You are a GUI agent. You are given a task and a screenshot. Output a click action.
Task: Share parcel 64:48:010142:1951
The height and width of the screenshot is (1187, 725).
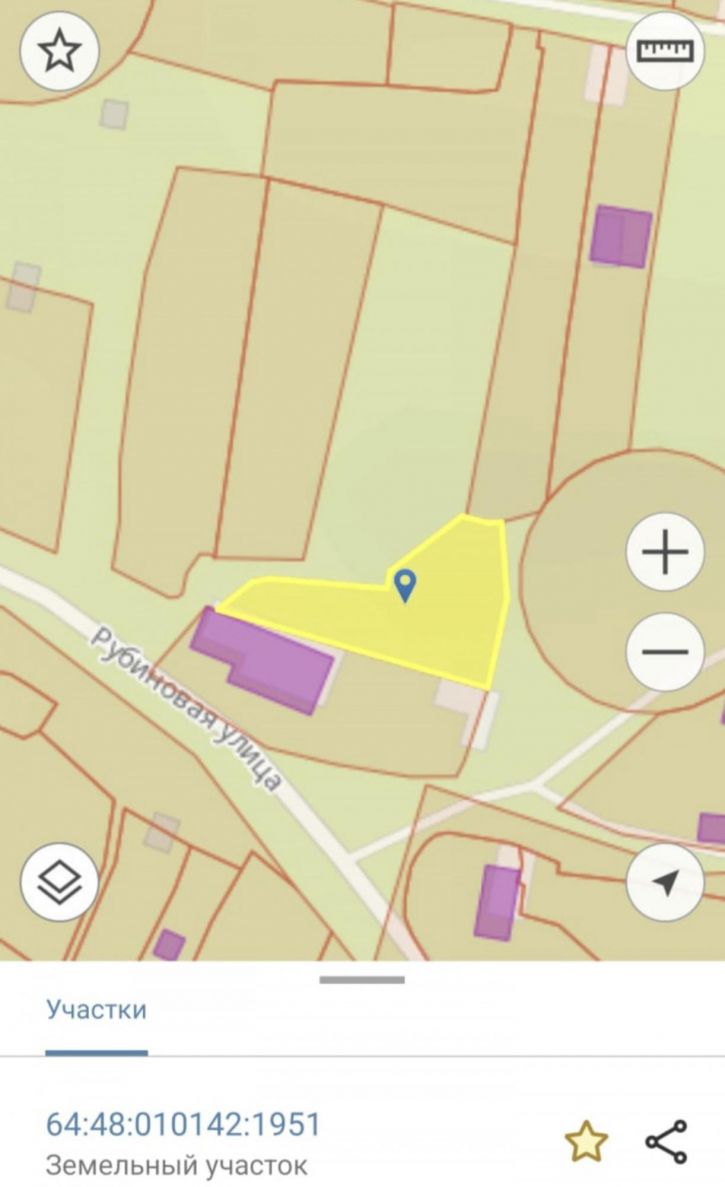point(666,1141)
